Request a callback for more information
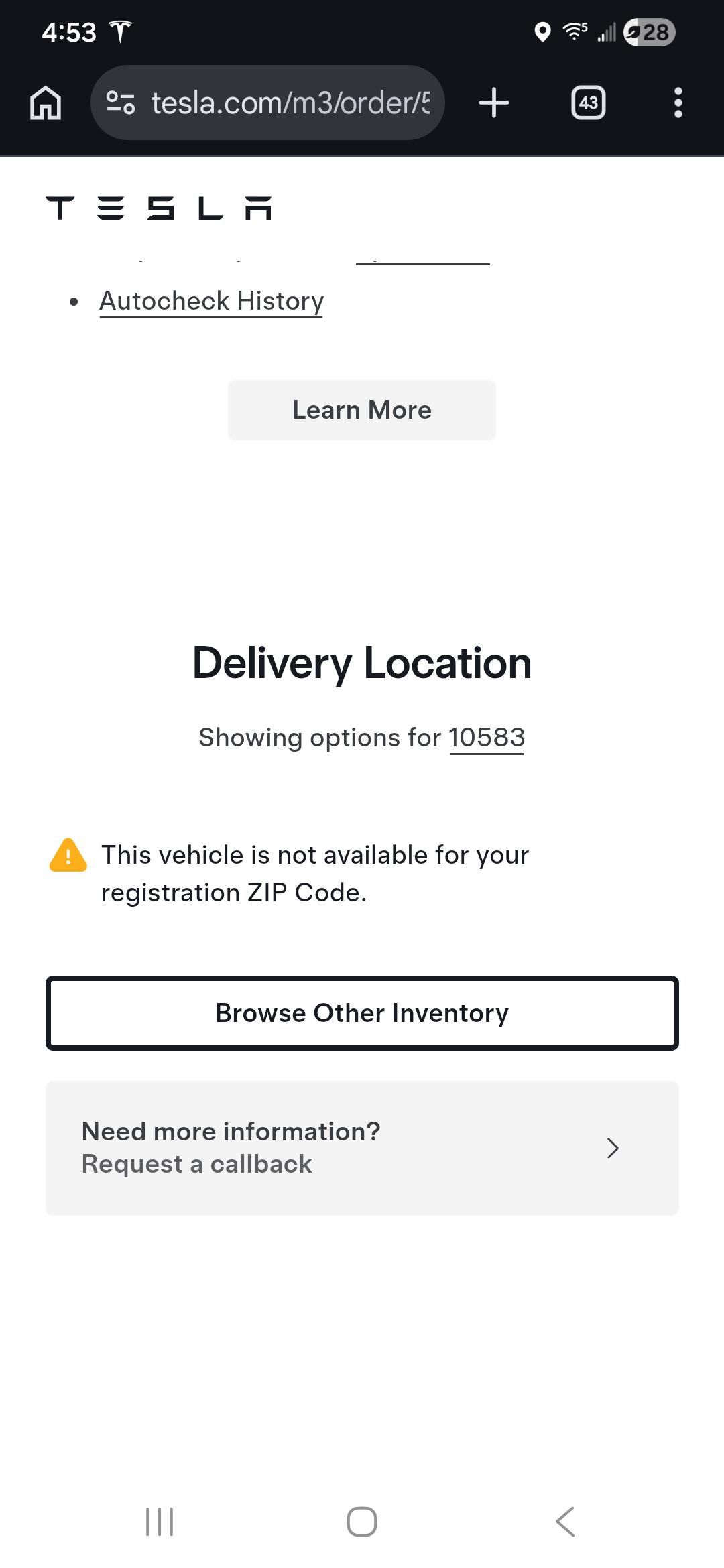724x1568 pixels. (362, 1148)
